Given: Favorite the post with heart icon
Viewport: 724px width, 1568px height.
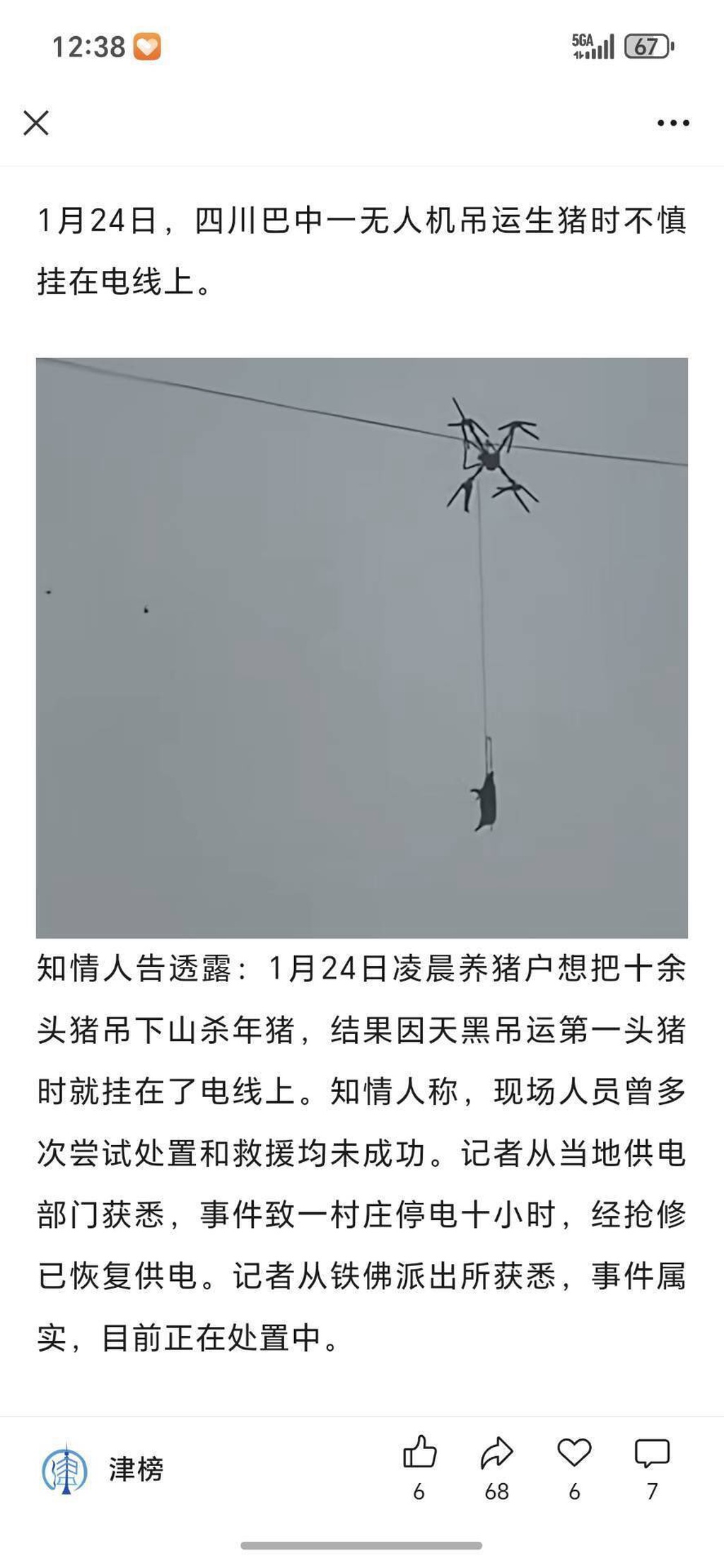Looking at the screenshot, I should 573,1453.
